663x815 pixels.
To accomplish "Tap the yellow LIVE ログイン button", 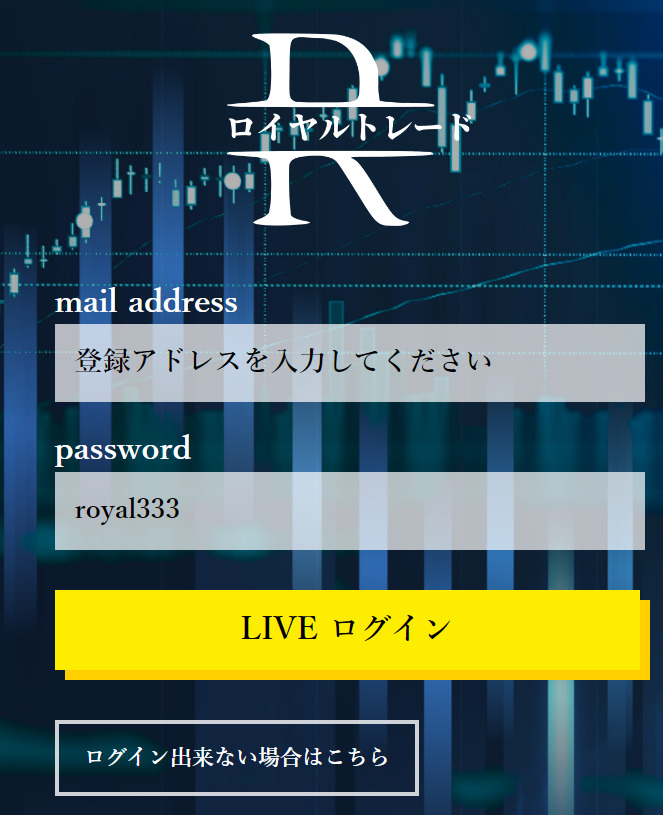I will tap(347, 629).
